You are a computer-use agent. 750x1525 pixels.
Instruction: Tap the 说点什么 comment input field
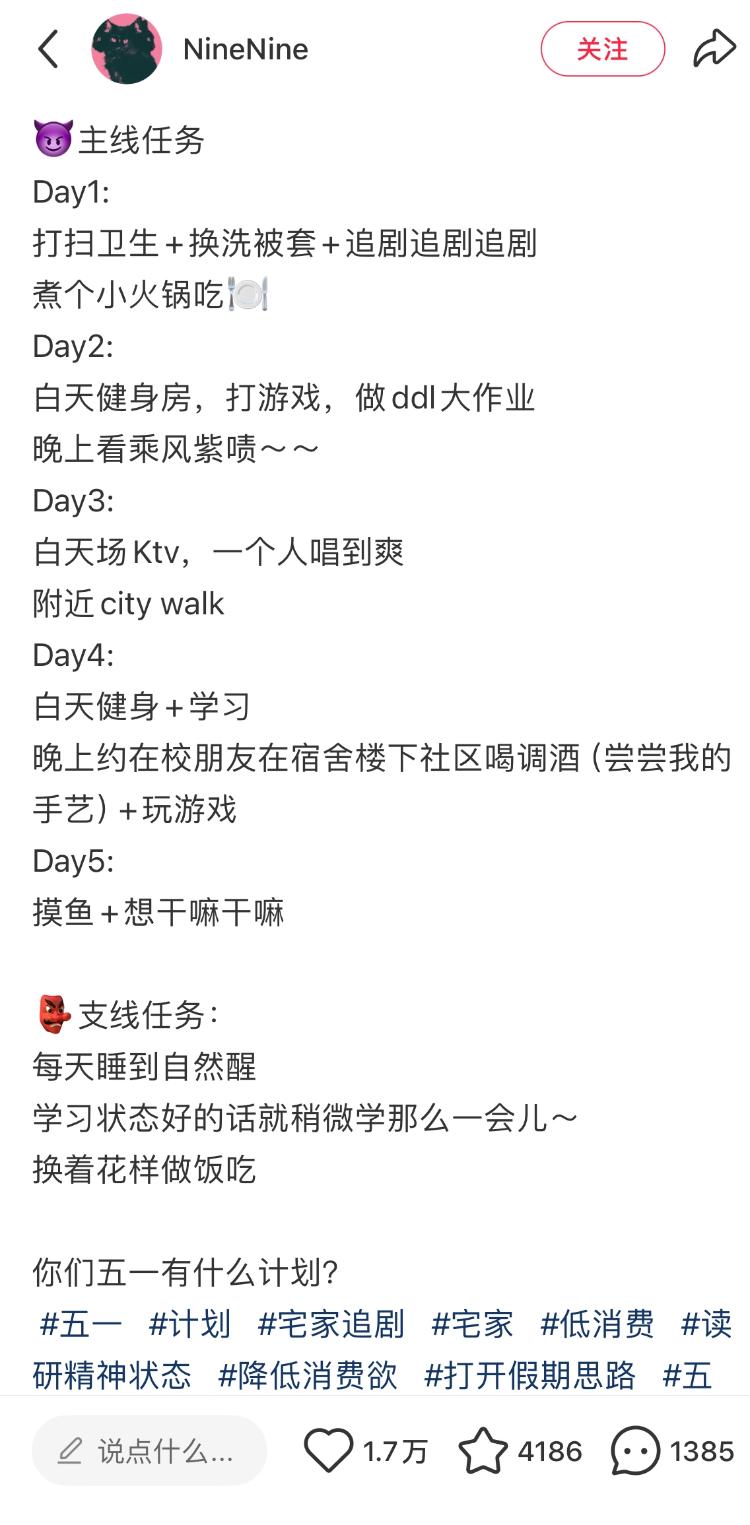pyautogui.click(x=149, y=1450)
